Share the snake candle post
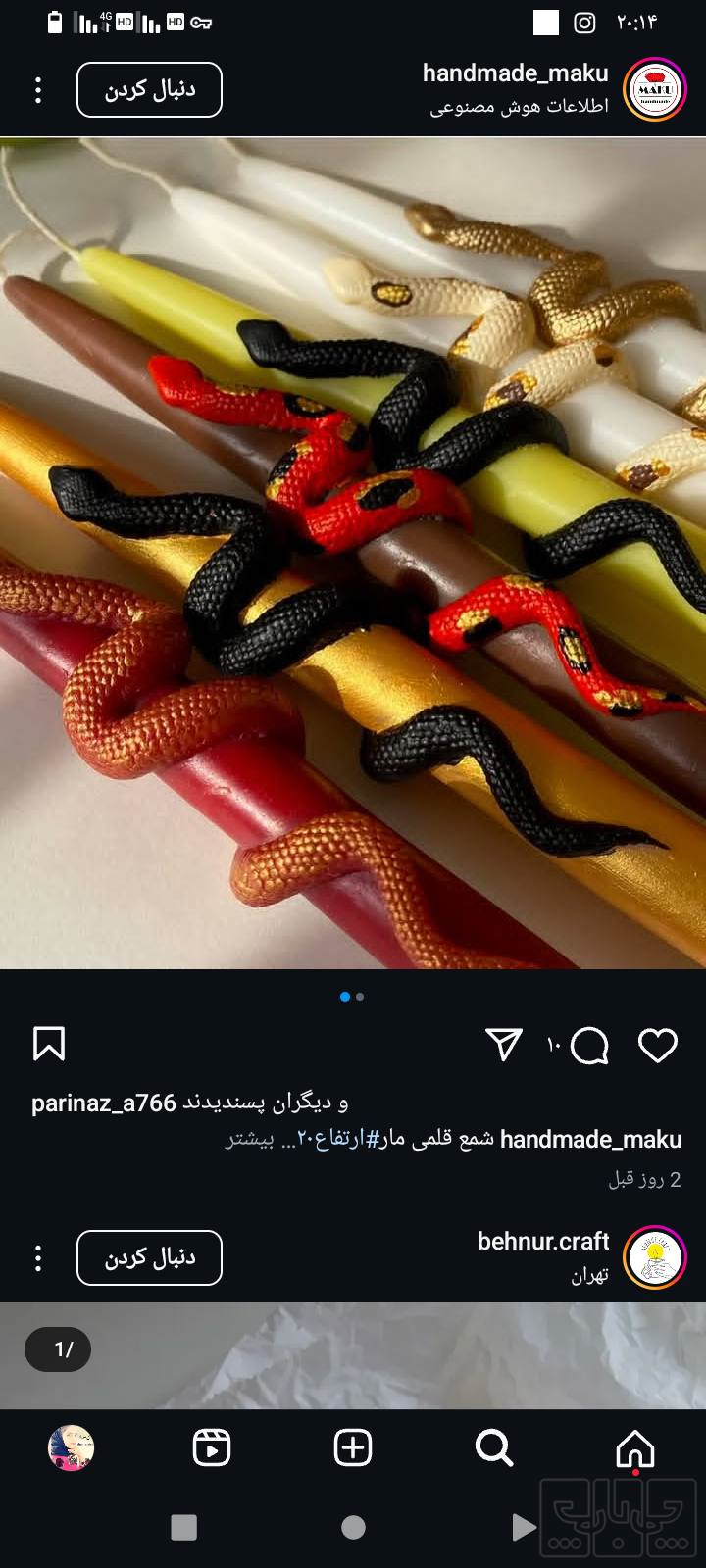The width and height of the screenshot is (706, 1568). pyautogui.click(x=504, y=1045)
